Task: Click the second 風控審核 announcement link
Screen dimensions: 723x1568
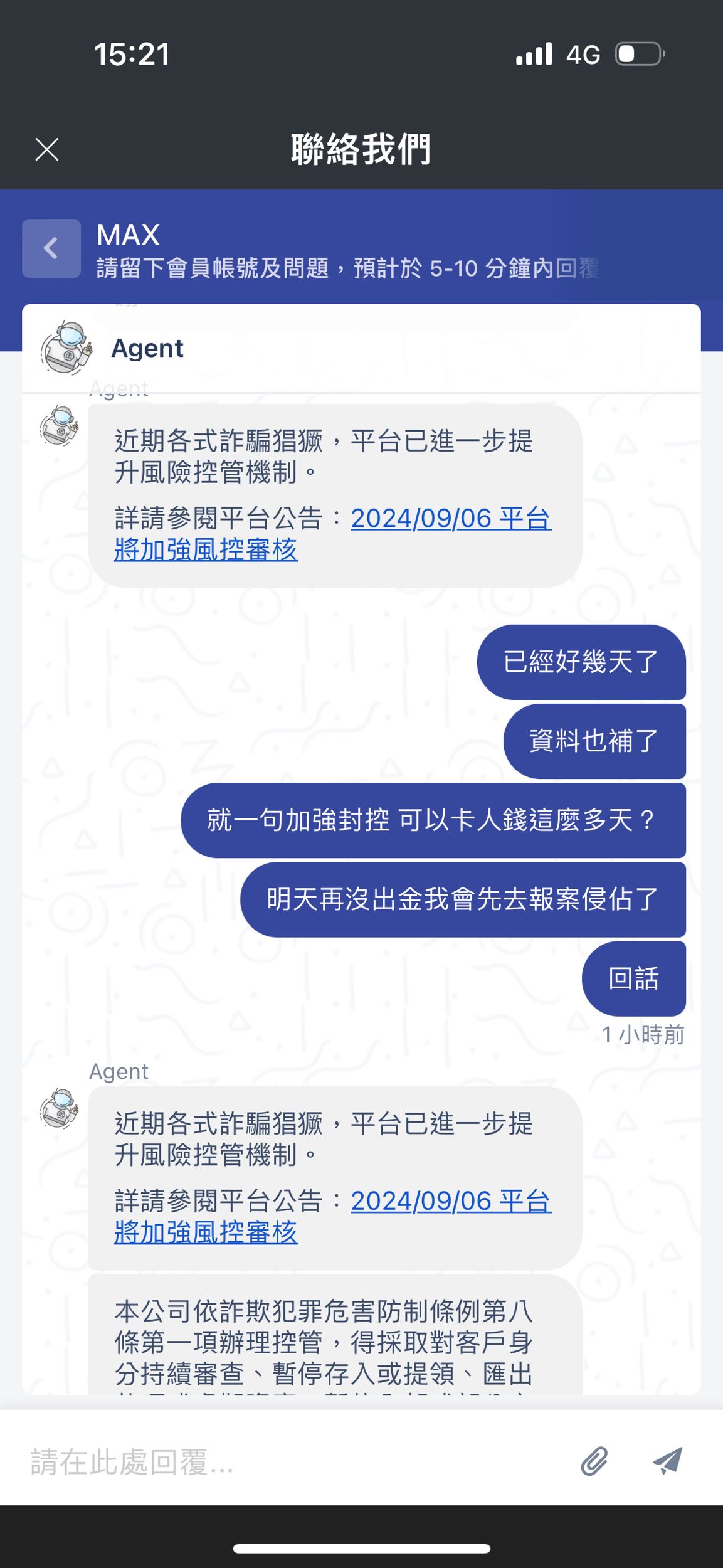Action: coord(450,1202)
